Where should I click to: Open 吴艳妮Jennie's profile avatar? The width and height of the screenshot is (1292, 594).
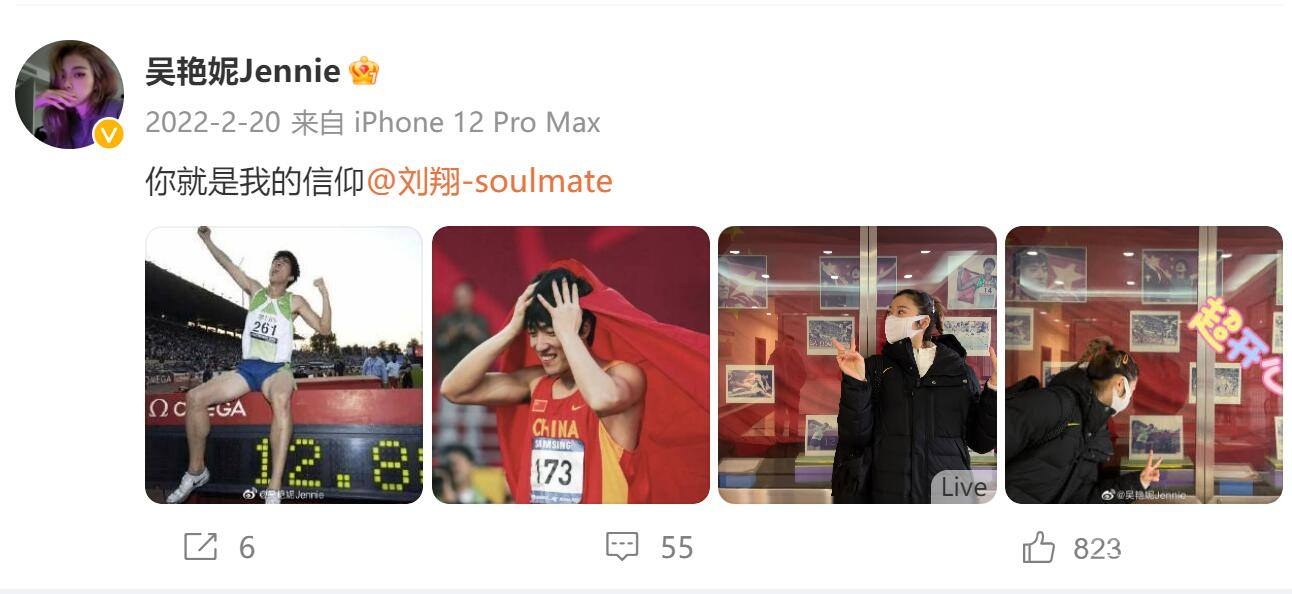69,95
